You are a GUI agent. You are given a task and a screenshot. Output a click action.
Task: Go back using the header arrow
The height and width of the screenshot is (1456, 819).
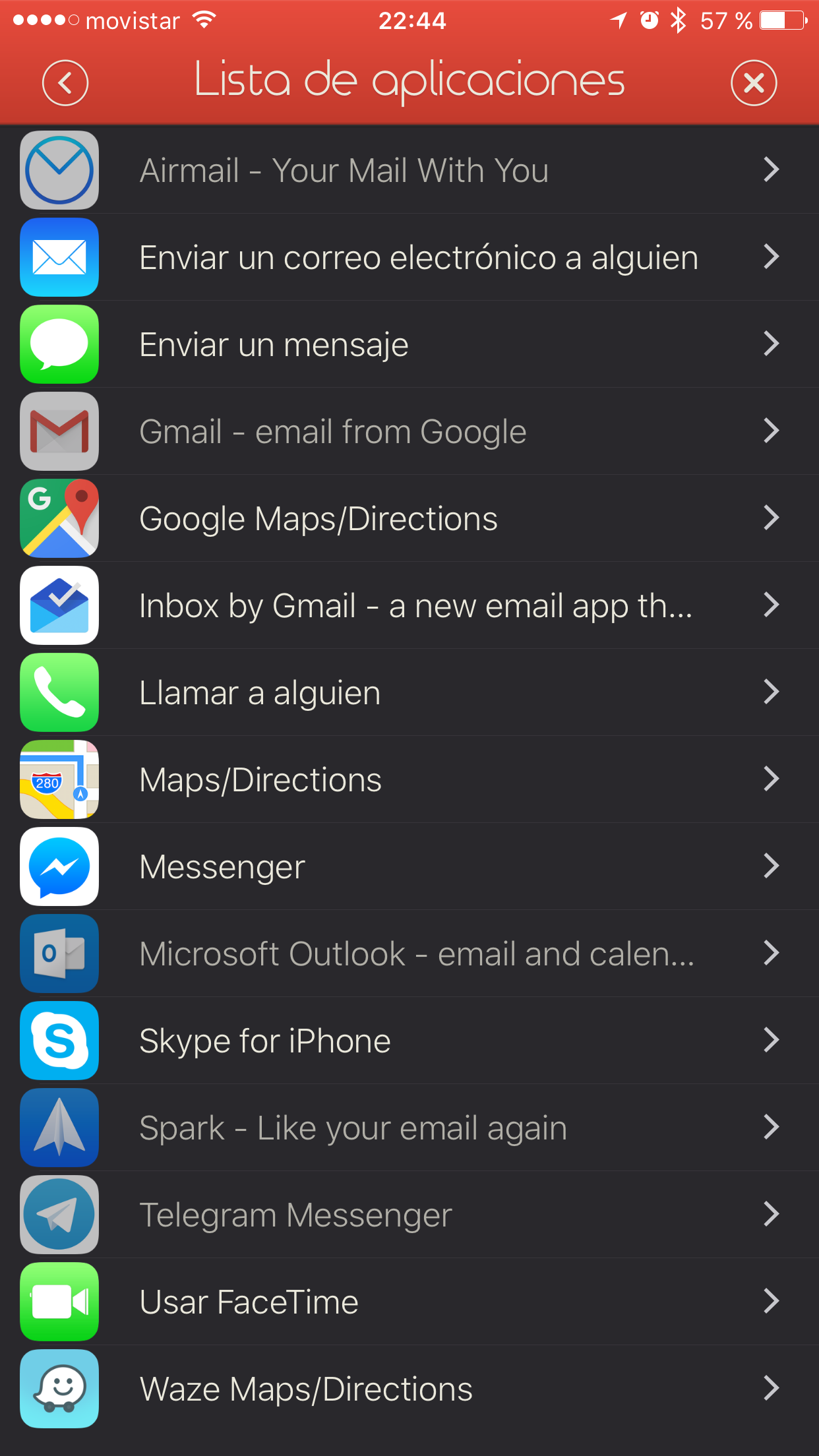coord(65,83)
